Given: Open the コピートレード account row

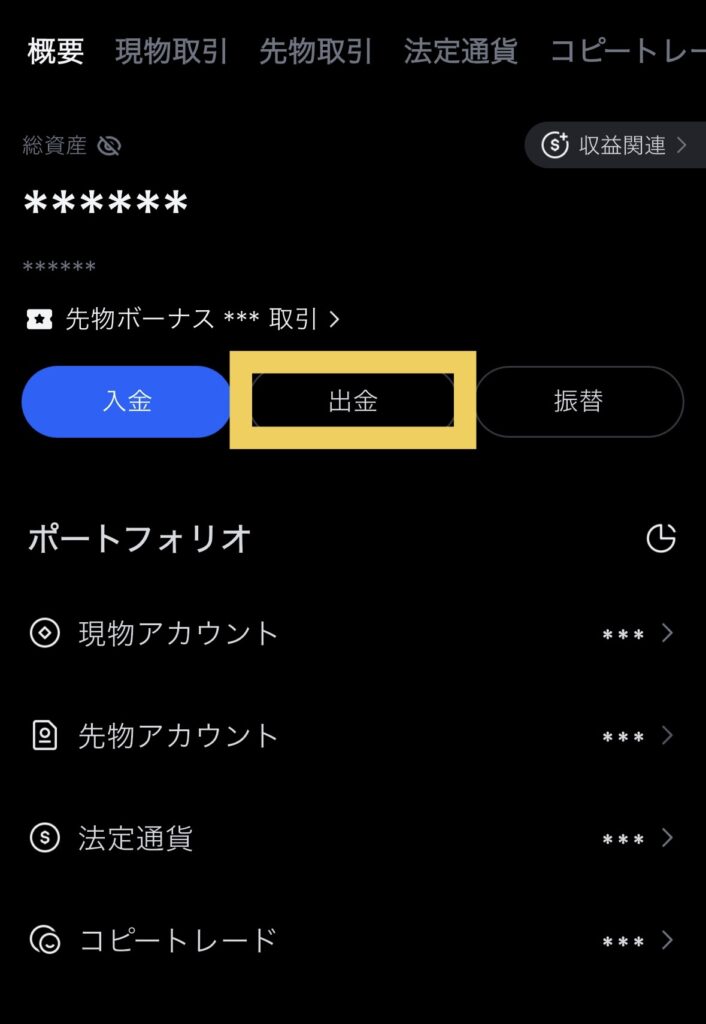Looking at the screenshot, I should (352, 941).
